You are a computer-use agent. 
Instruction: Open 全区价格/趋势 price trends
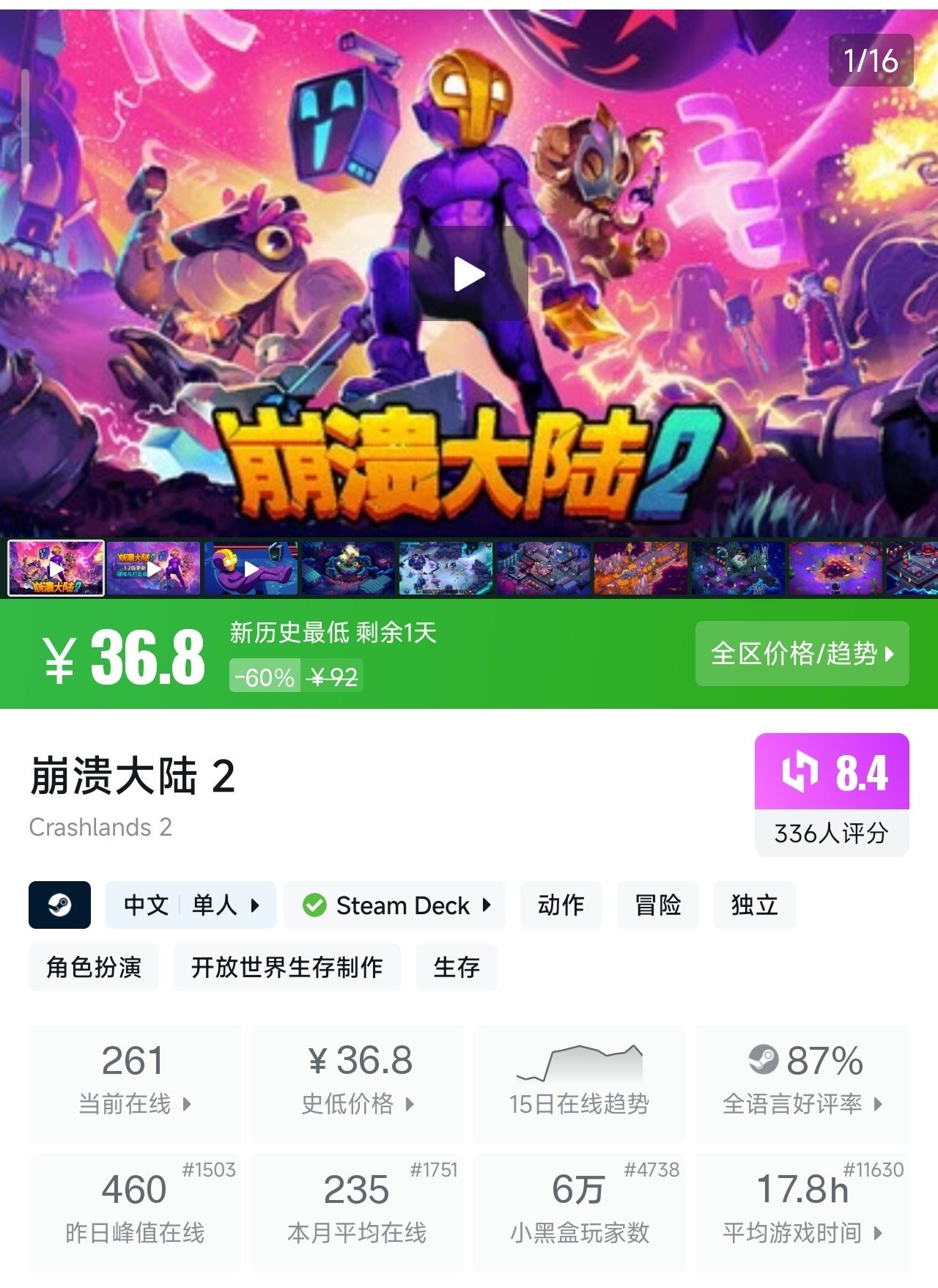pyautogui.click(x=802, y=653)
